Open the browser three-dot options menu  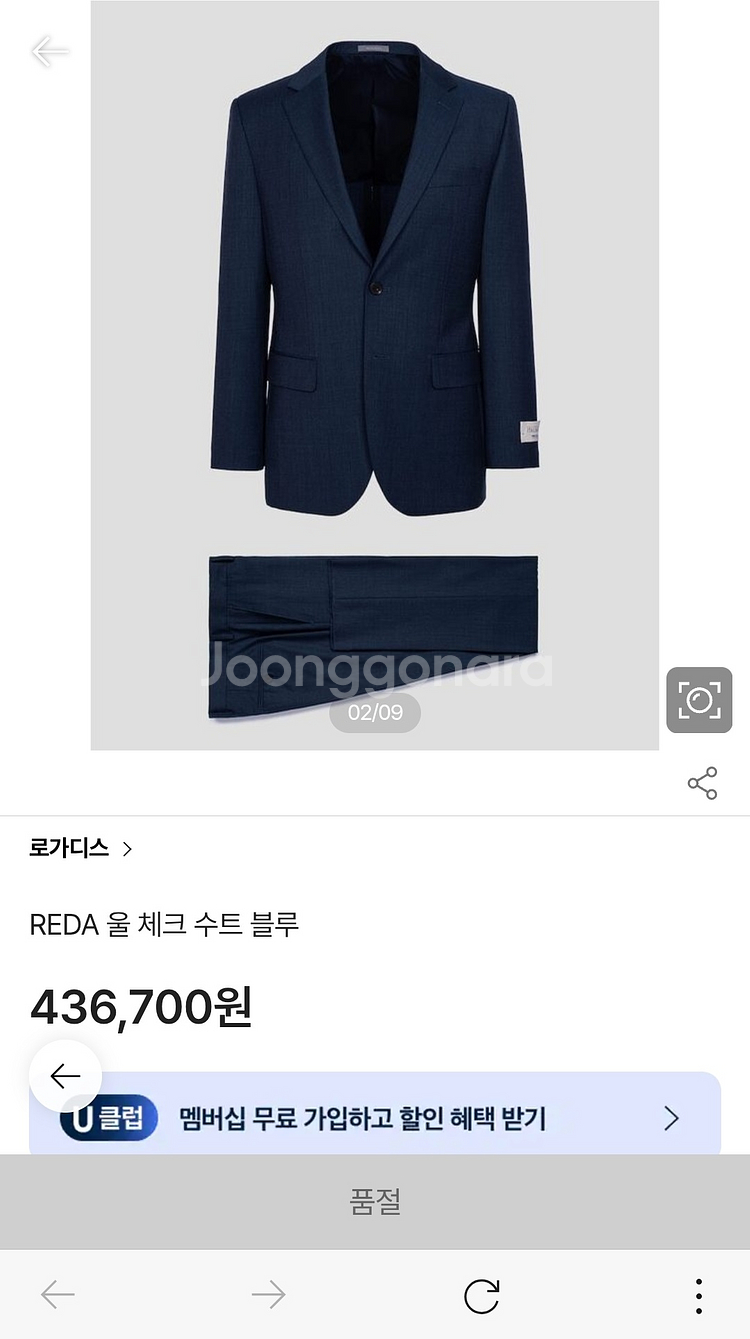(x=697, y=1293)
